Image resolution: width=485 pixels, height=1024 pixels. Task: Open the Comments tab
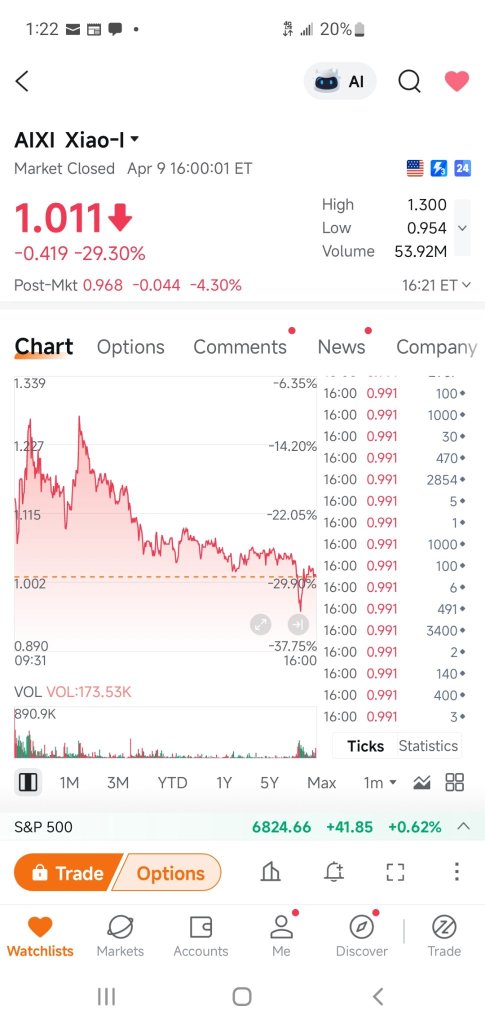pos(240,347)
